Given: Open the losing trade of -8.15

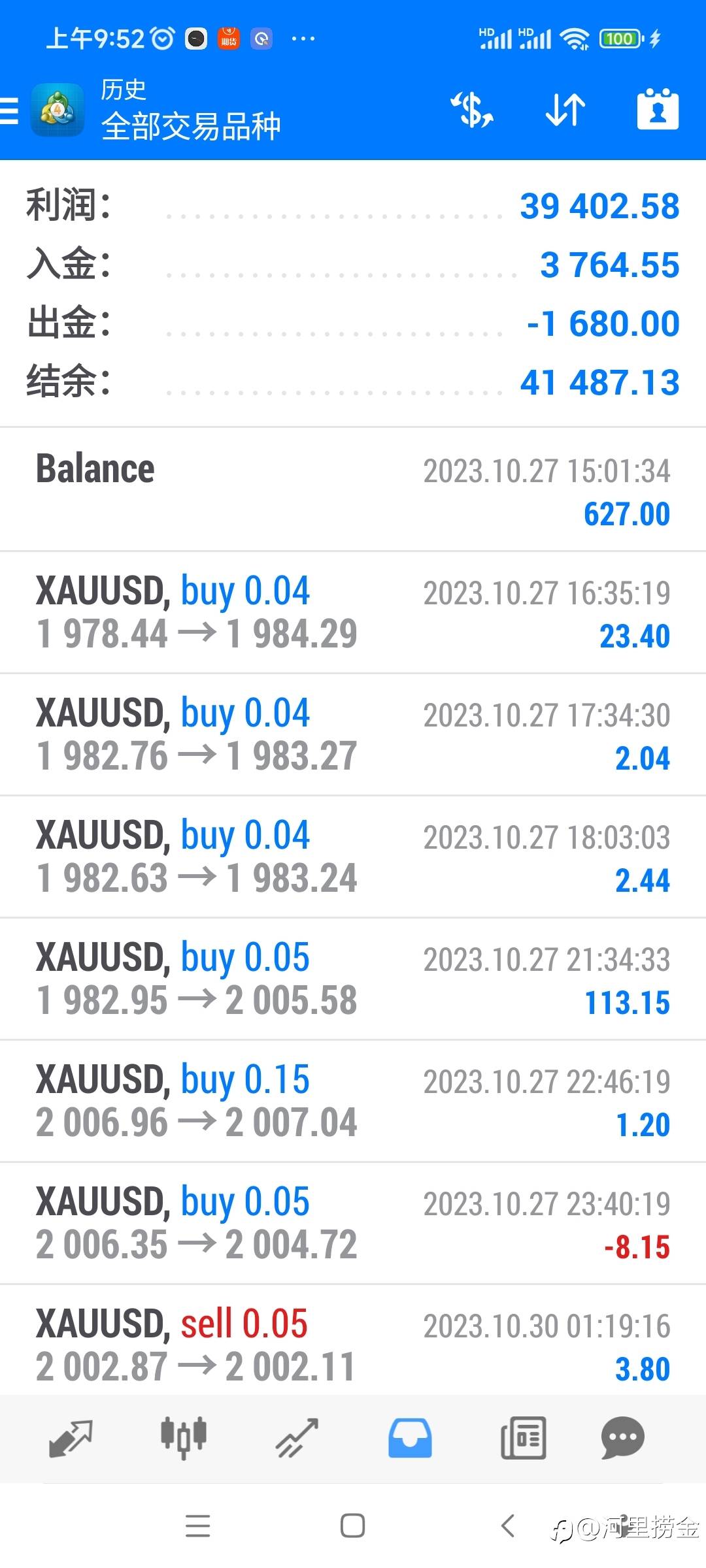Looking at the screenshot, I should (x=353, y=1223).
